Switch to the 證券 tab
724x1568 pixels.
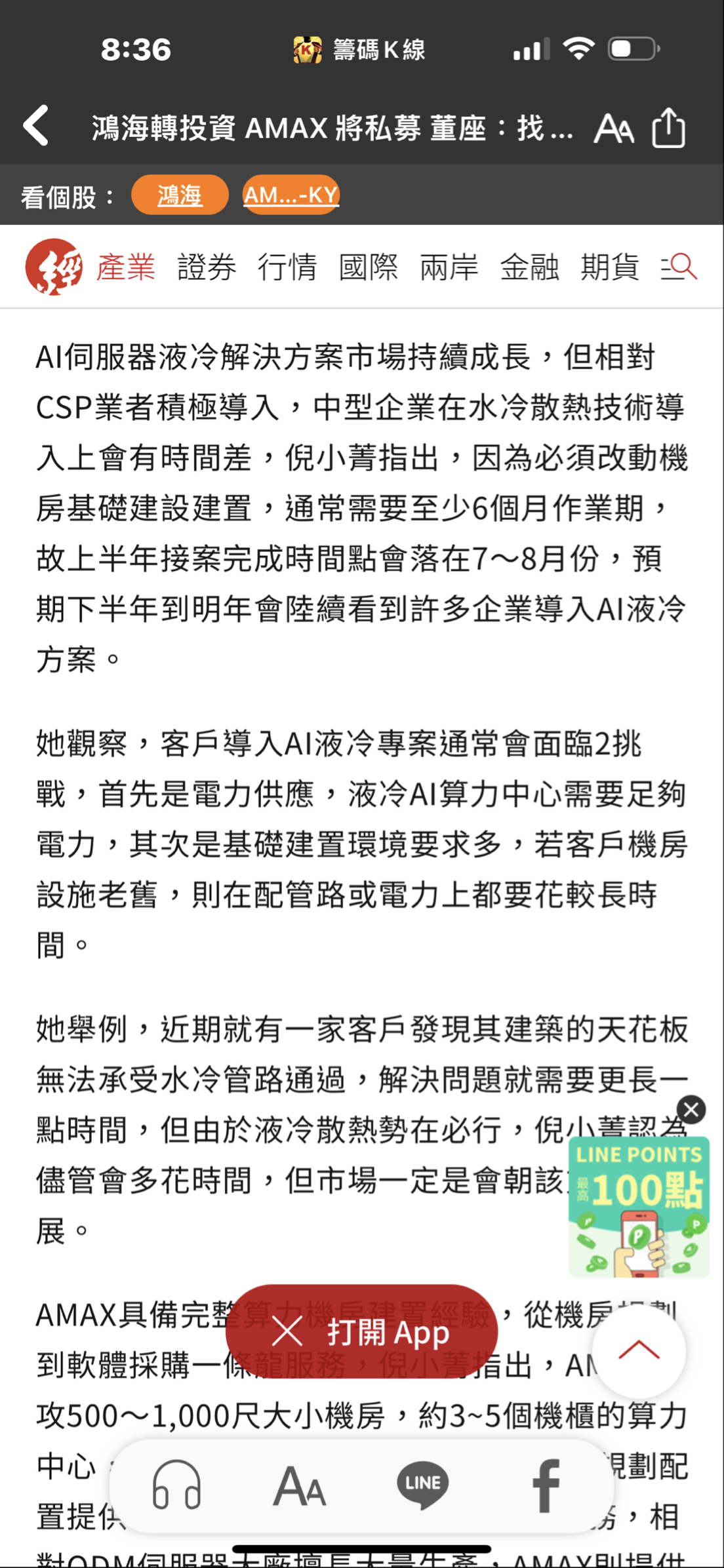point(207,267)
